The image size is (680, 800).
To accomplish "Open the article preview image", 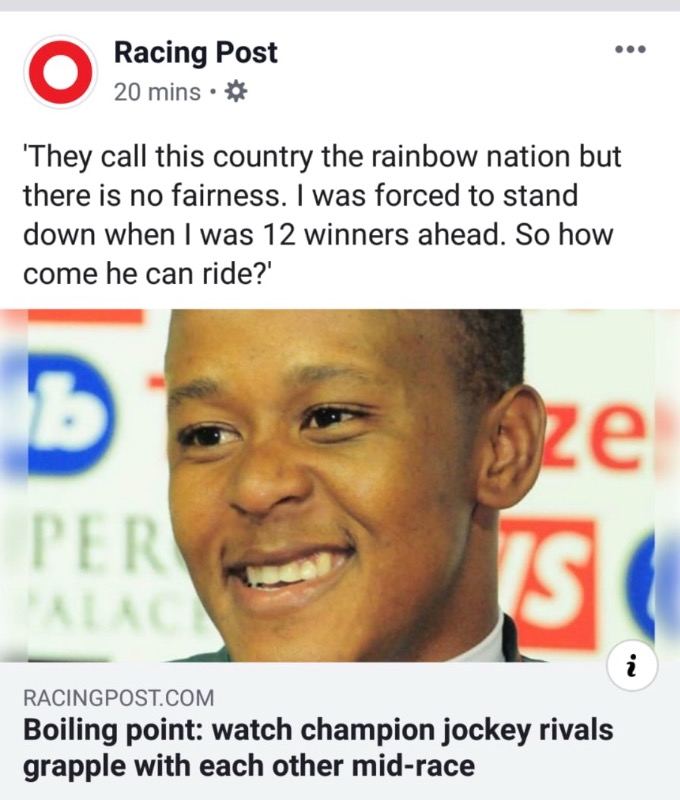I will (340, 485).
